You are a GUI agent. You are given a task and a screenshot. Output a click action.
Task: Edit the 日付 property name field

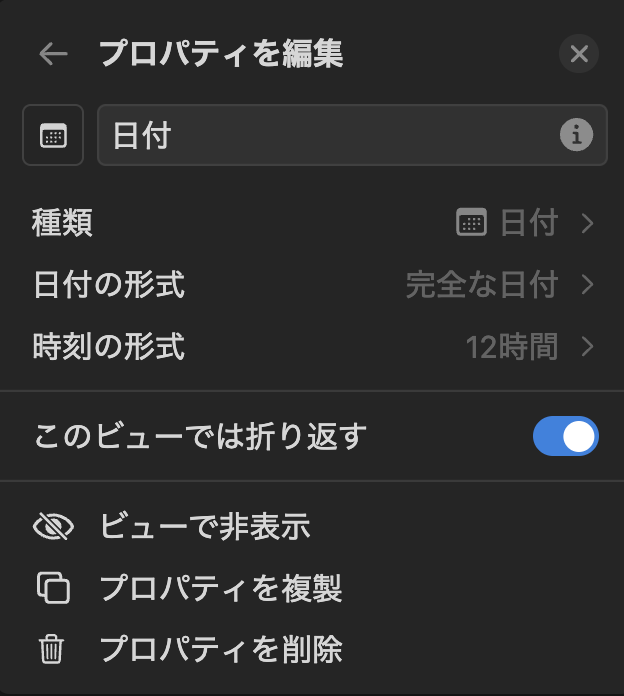click(330, 135)
